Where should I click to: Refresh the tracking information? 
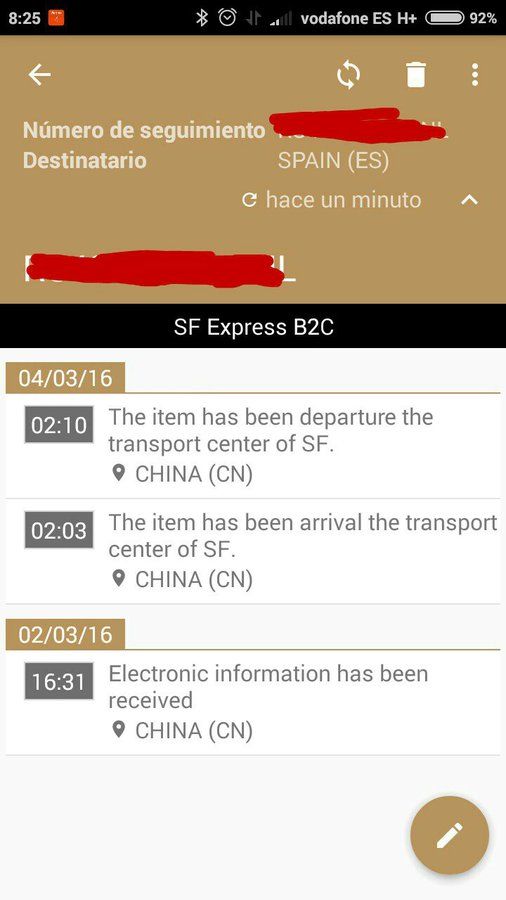coord(348,75)
